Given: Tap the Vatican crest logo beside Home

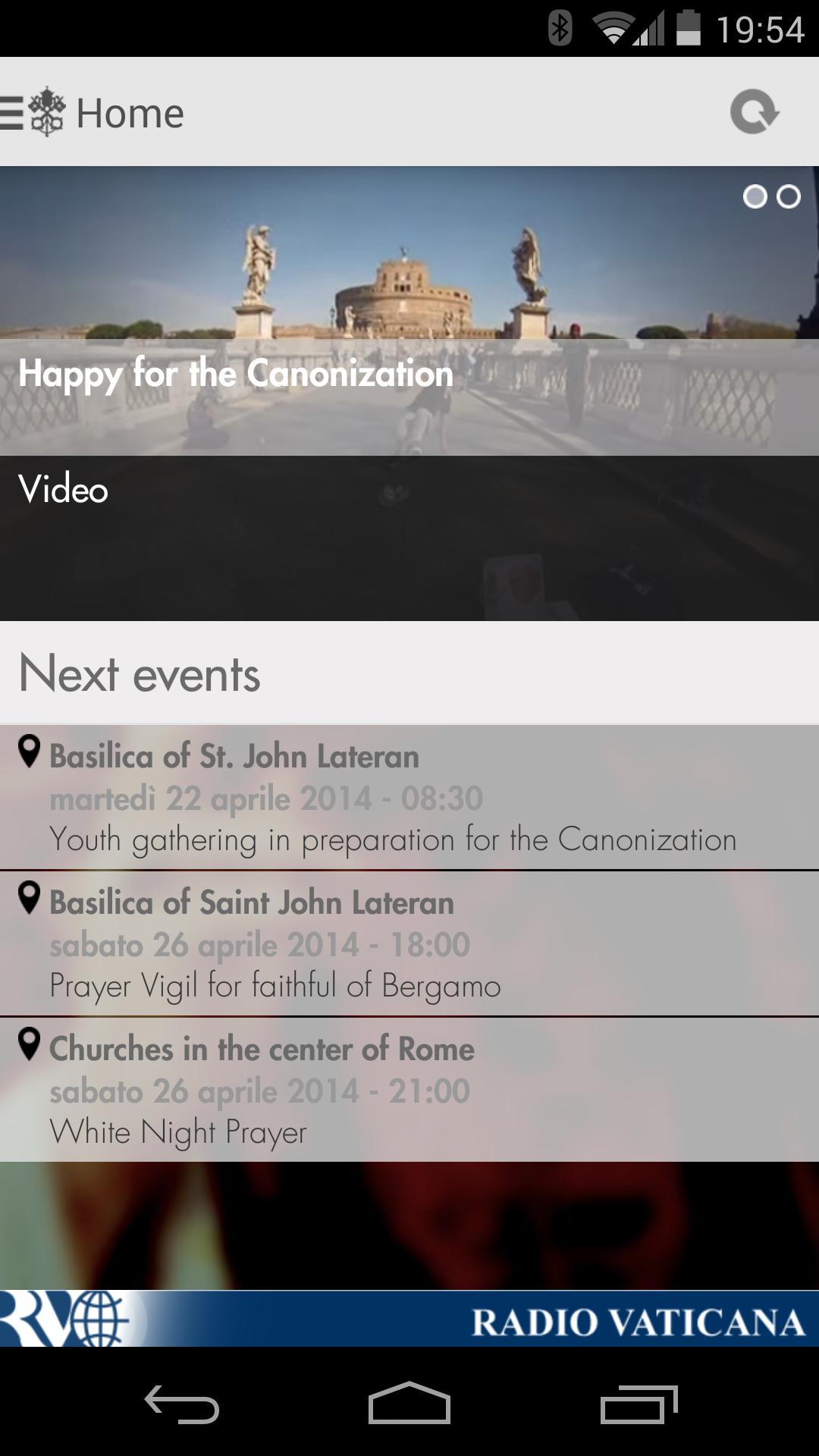Looking at the screenshot, I should pyautogui.click(x=47, y=112).
